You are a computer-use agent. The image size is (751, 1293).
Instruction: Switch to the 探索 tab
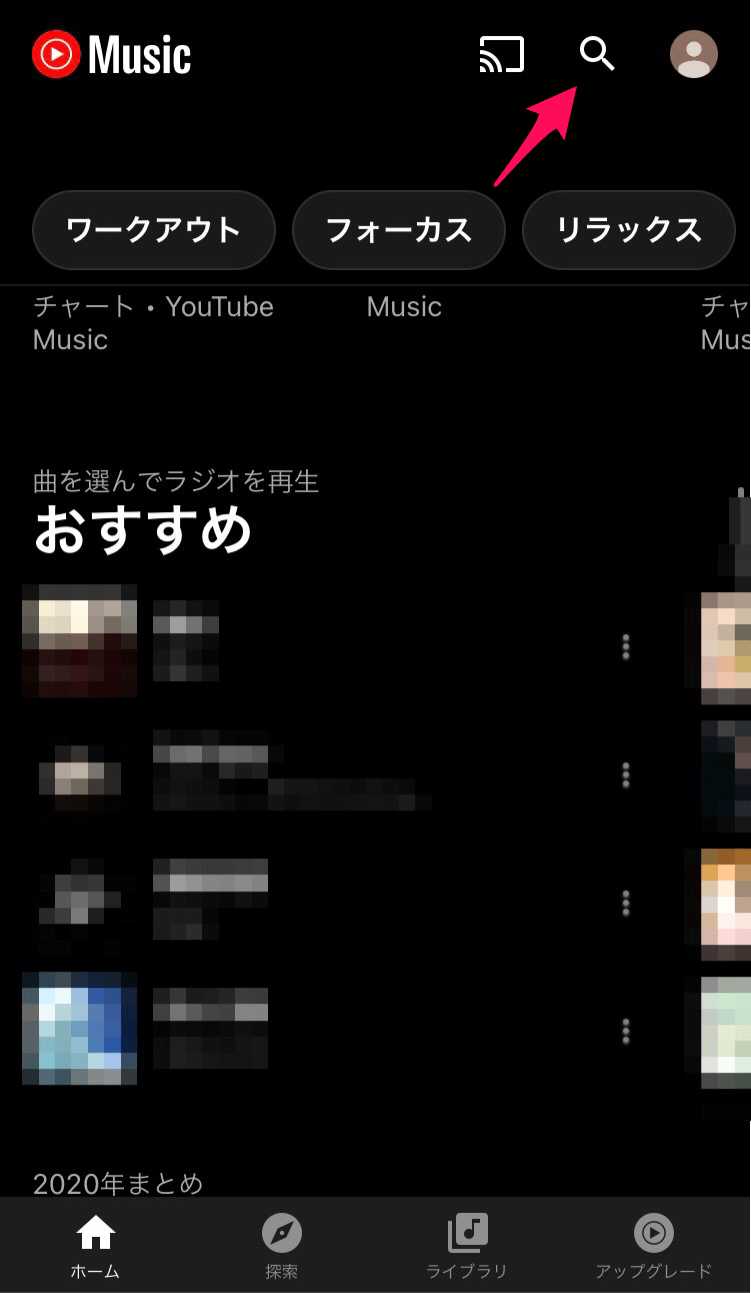click(280, 1245)
